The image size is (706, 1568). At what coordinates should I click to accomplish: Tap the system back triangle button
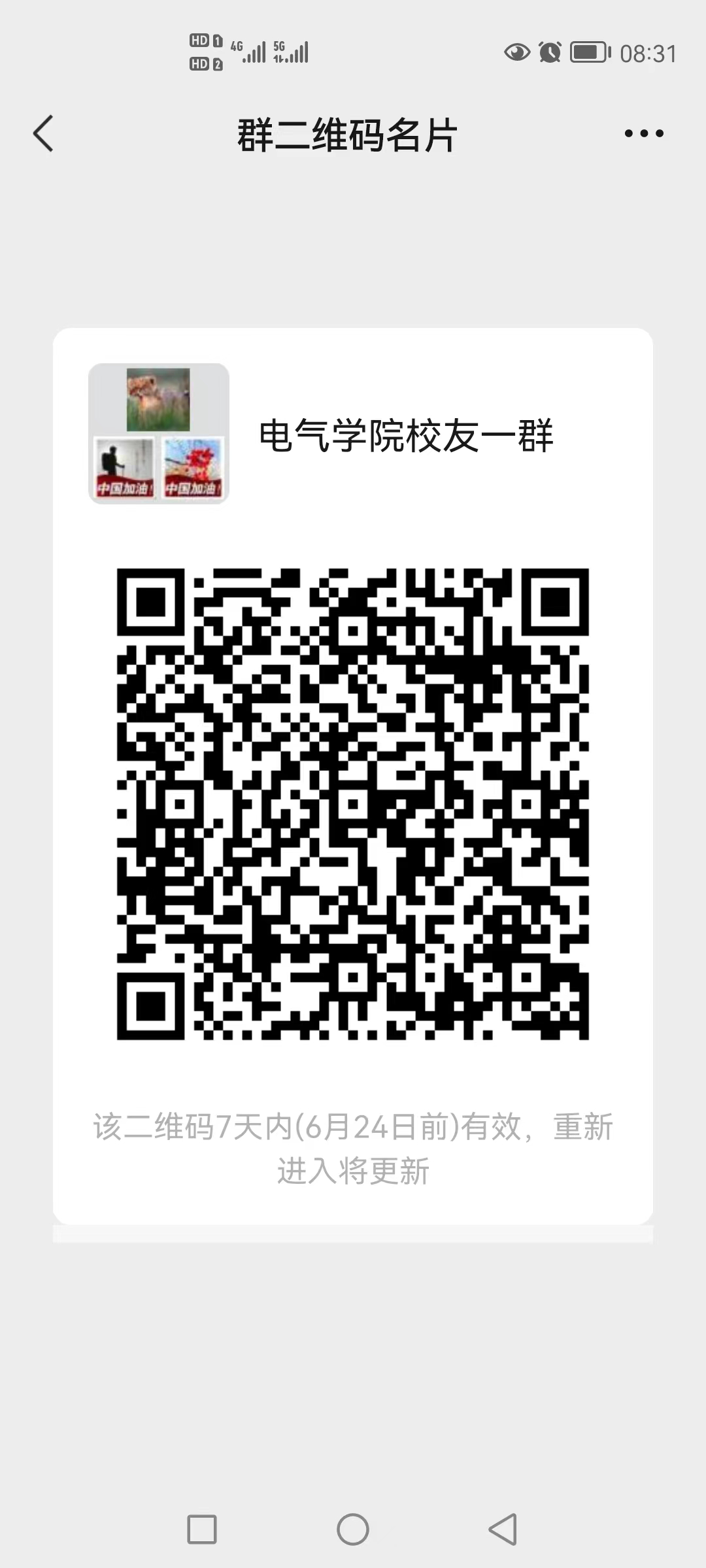click(x=503, y=1529)
